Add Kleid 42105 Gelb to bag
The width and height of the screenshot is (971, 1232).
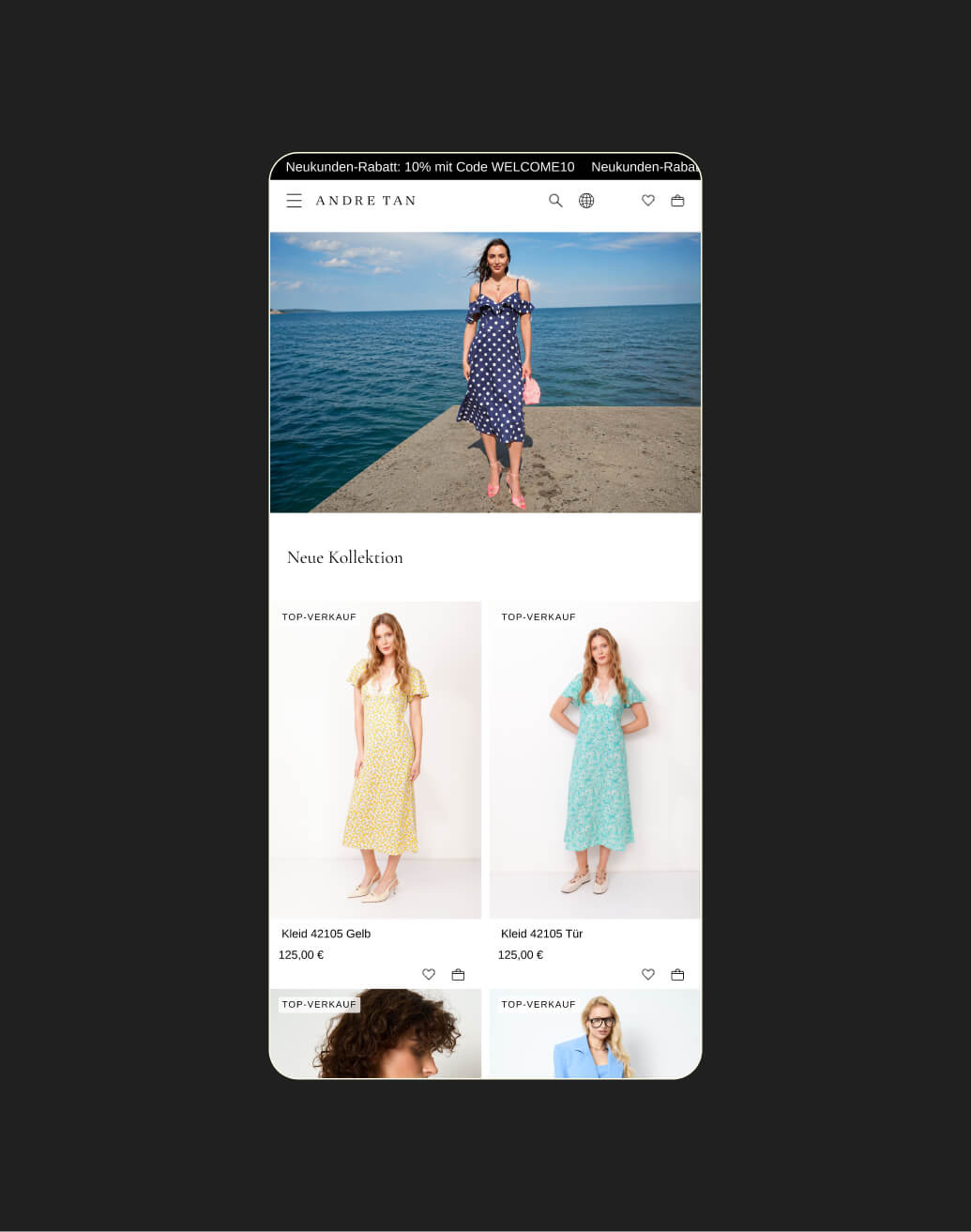coord(458,975)
